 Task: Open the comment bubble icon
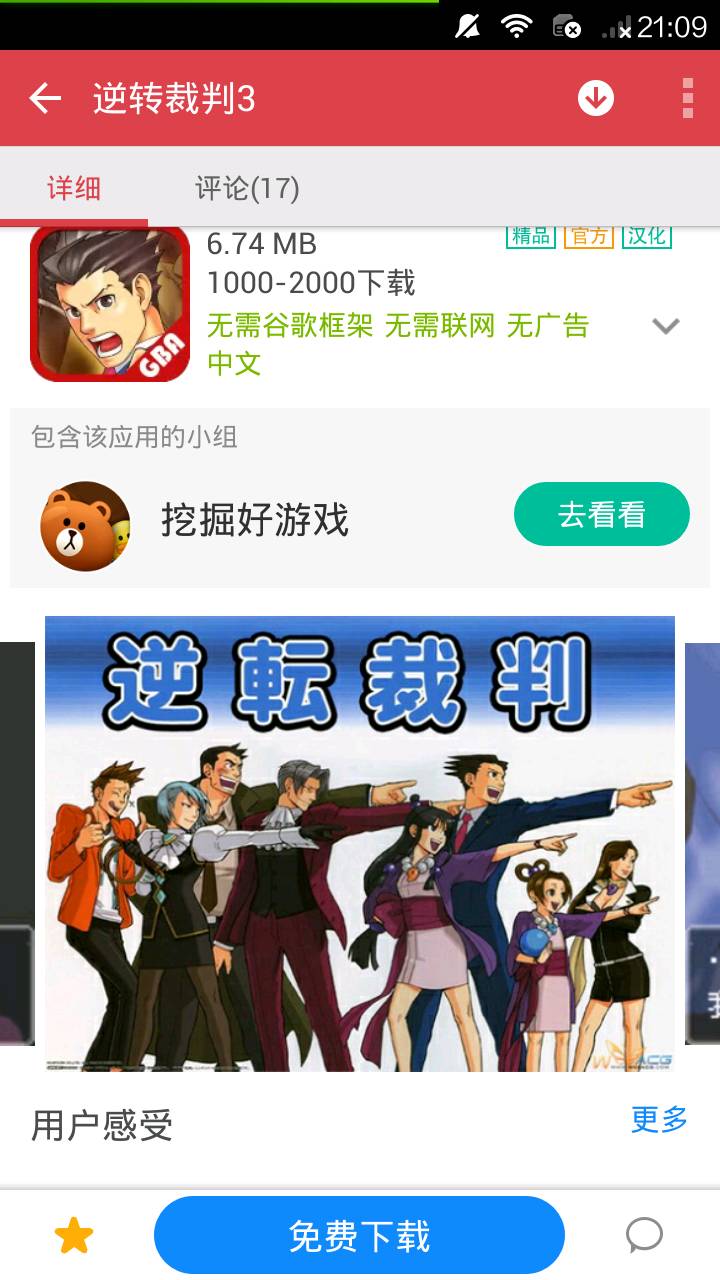(x=644, y=1236)
